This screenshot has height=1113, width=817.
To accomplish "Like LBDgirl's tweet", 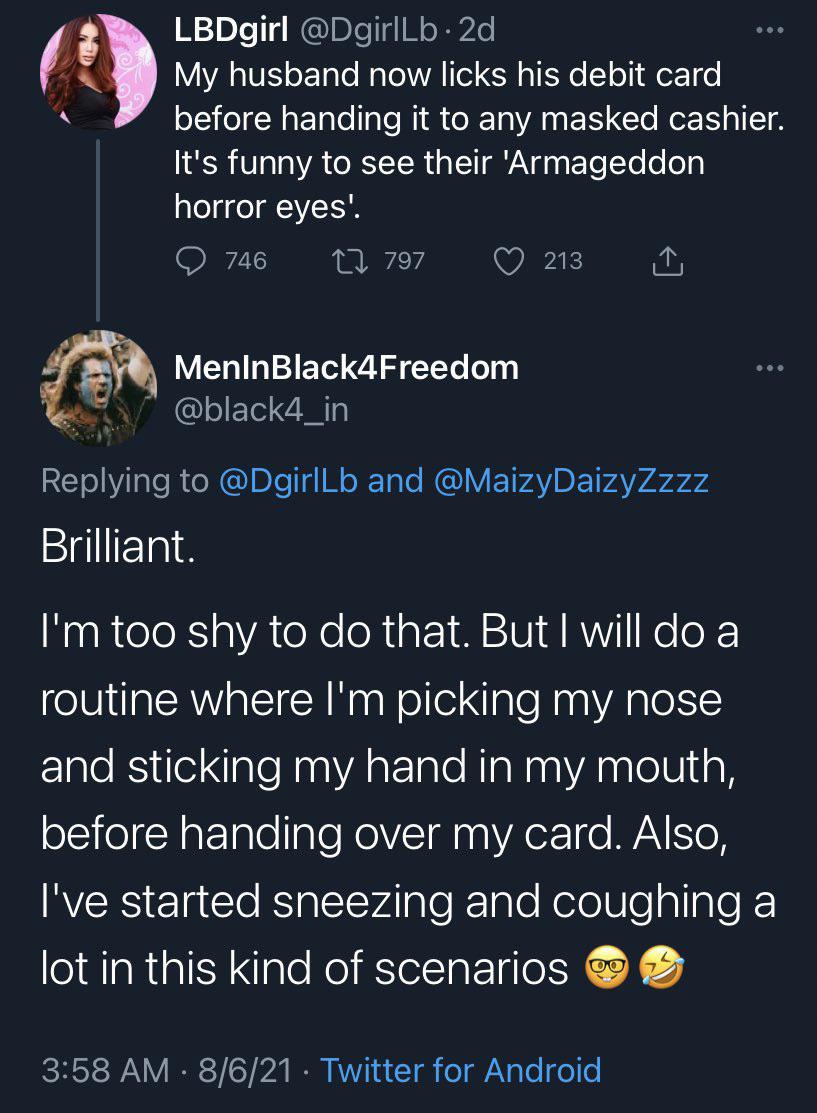I will coord(510,261).
